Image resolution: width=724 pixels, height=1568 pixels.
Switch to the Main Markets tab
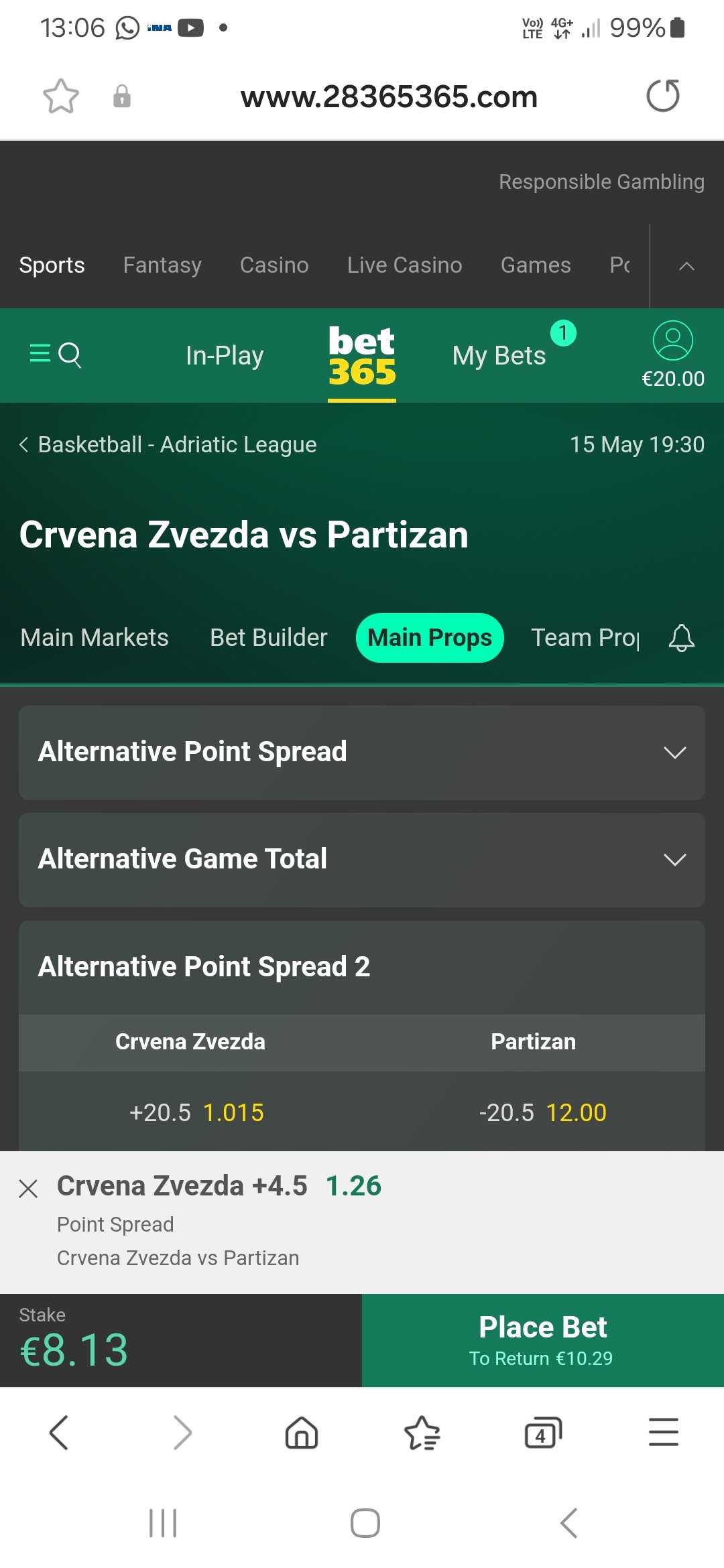point(95,637)
